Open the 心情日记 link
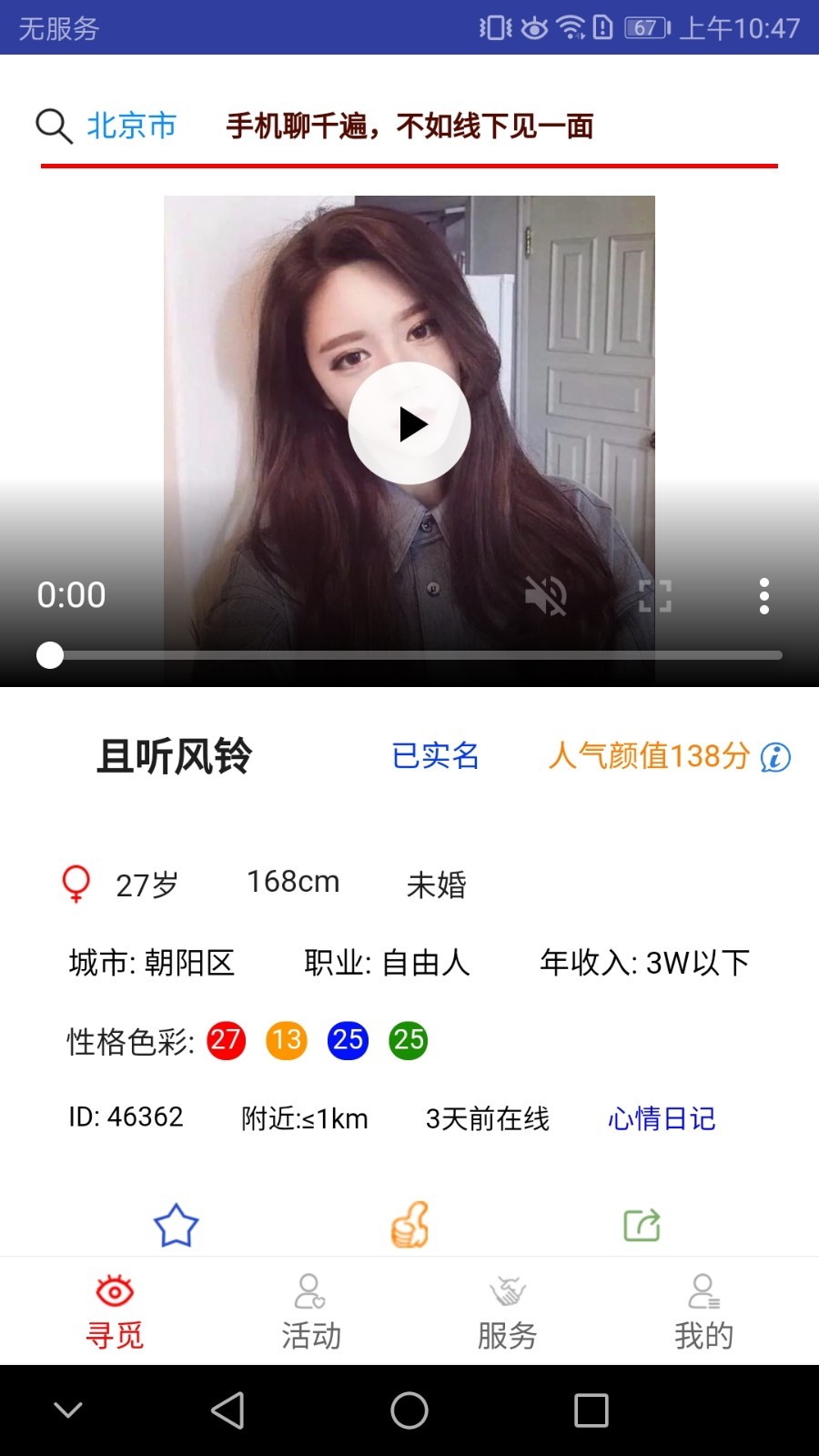819x1456 pixels. (662, 1118)
